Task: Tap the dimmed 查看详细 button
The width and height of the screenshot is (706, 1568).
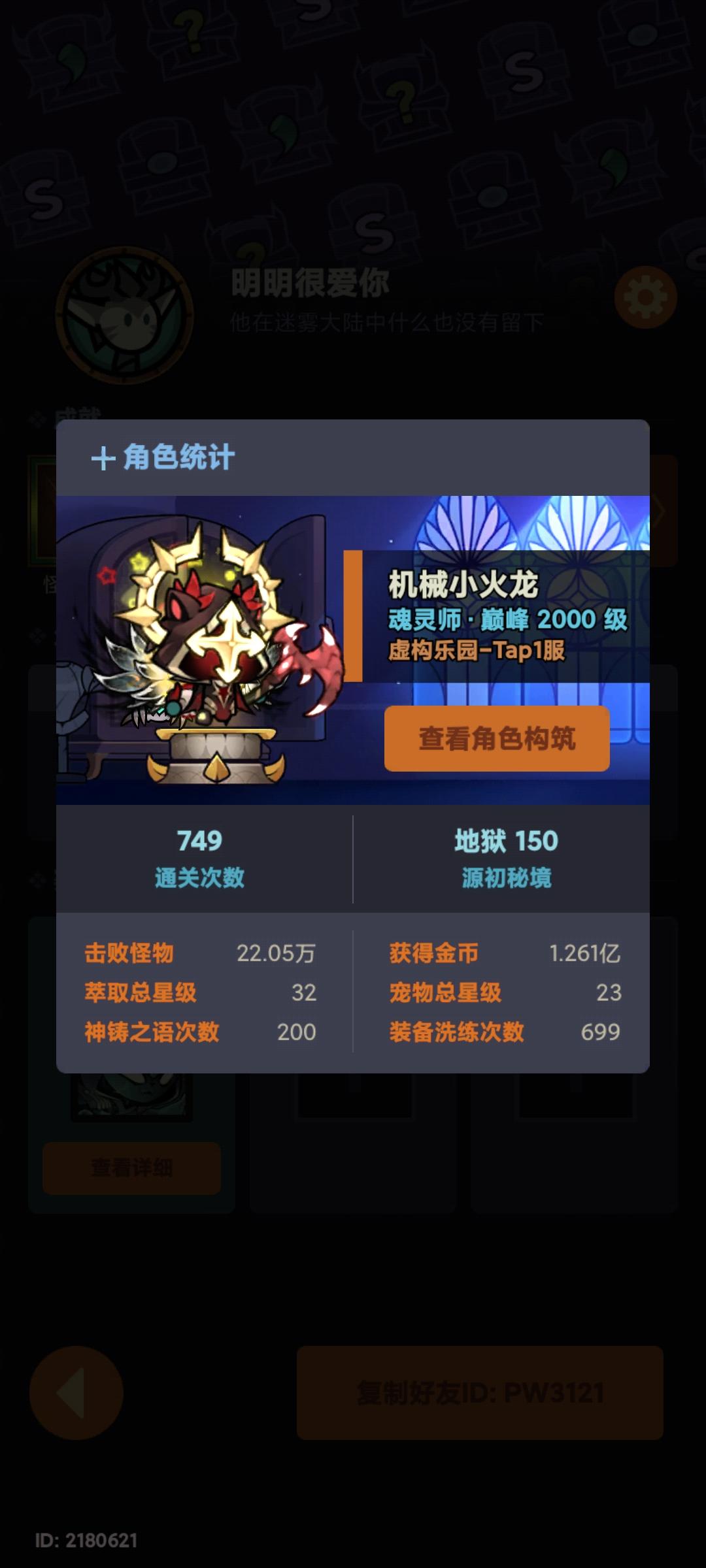Action: [131, 1169]
